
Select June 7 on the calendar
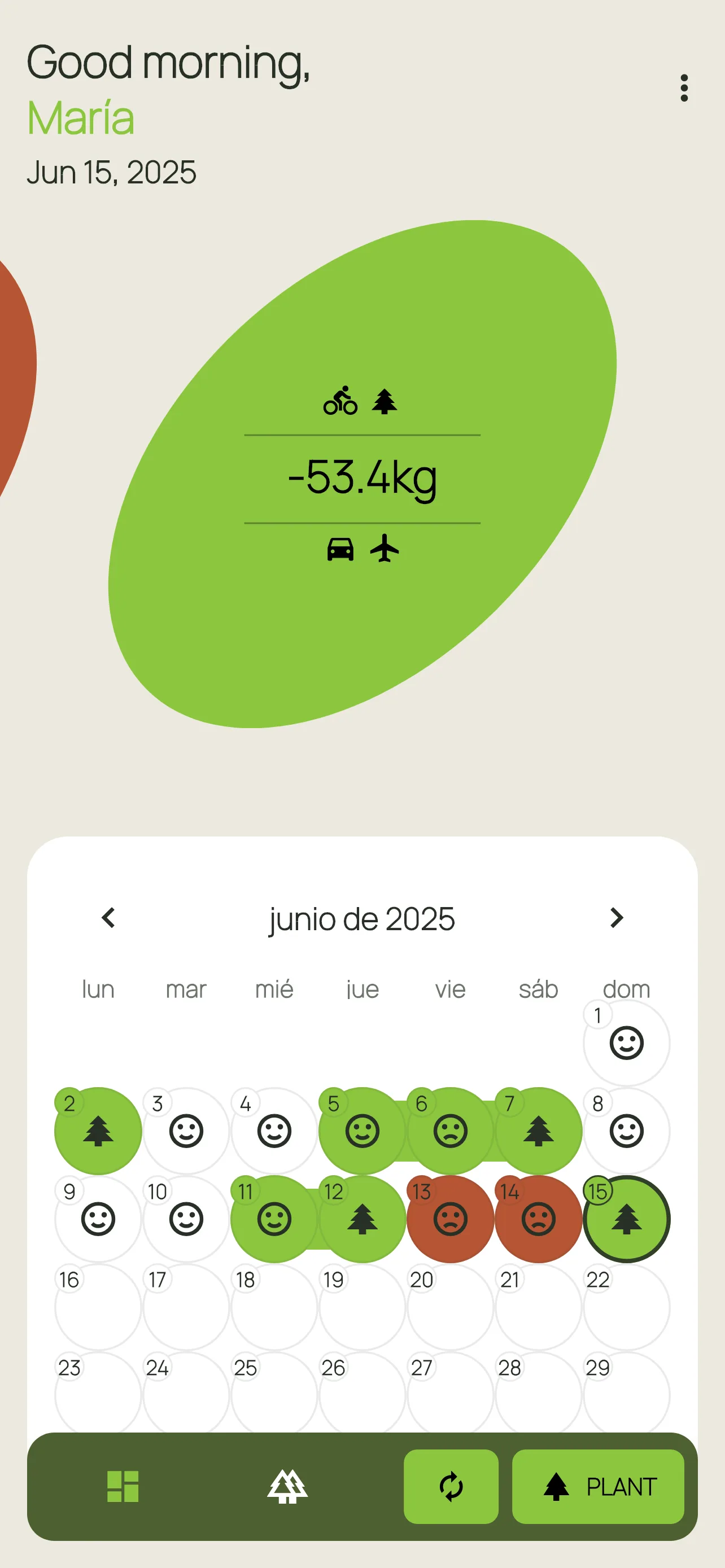click(538, 1131)
